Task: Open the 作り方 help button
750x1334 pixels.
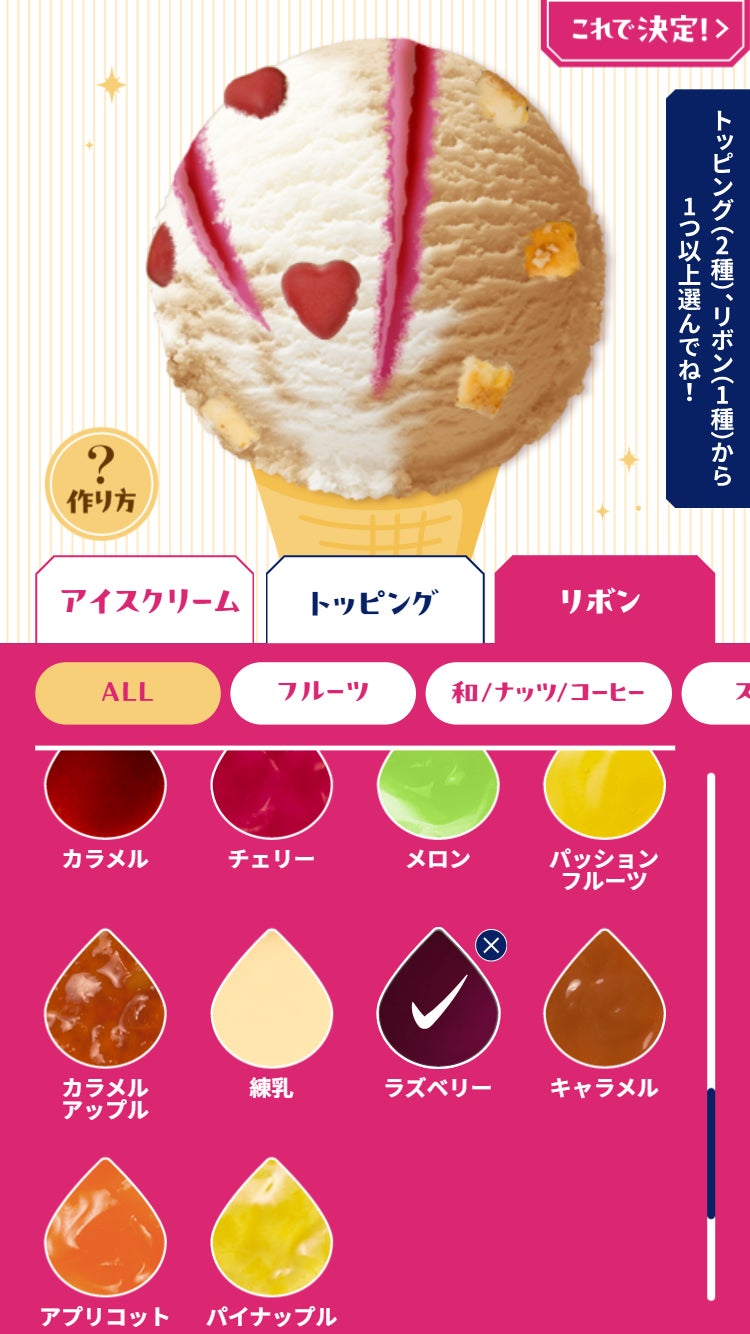Action: [101, 484]
